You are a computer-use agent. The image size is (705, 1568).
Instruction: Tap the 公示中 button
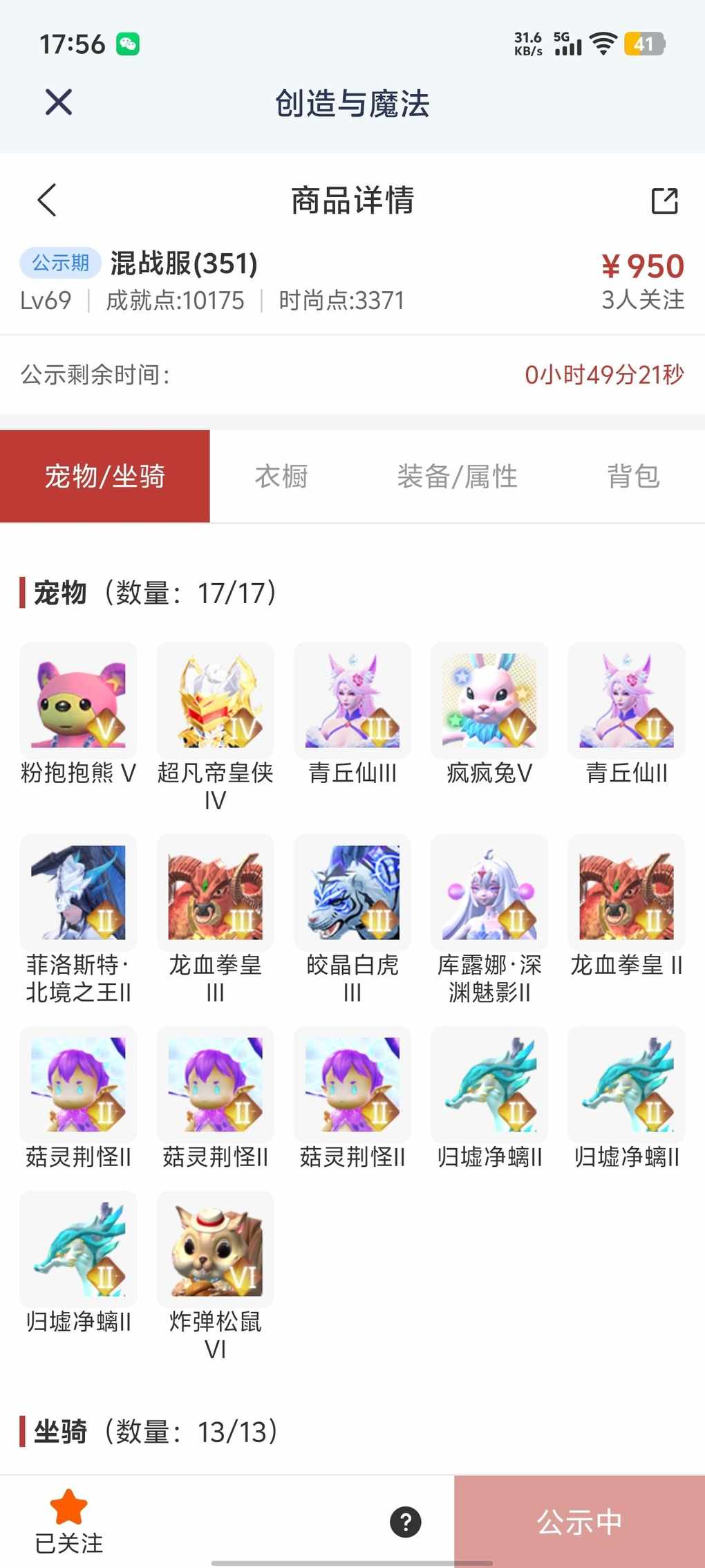pos(579,1522)
